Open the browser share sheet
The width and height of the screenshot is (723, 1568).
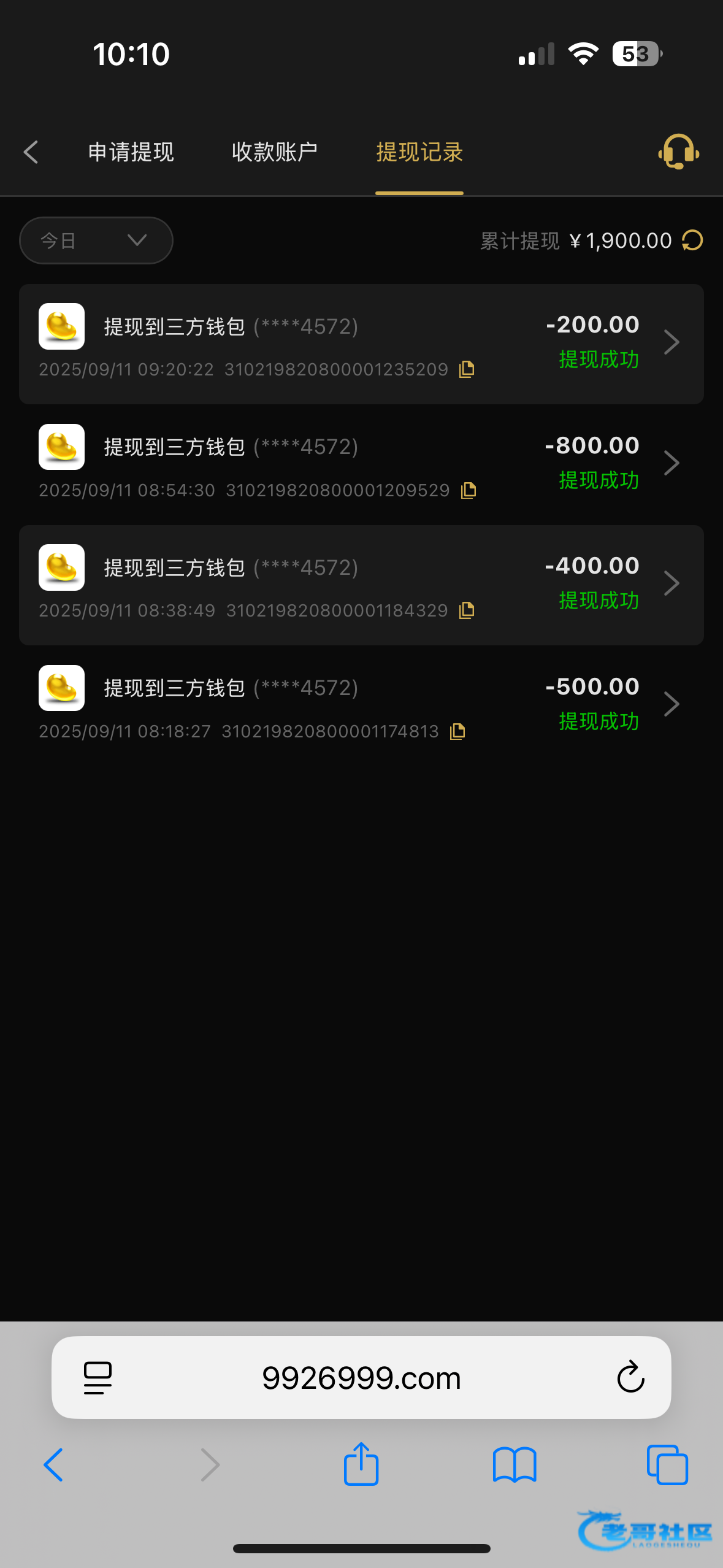361,1464
